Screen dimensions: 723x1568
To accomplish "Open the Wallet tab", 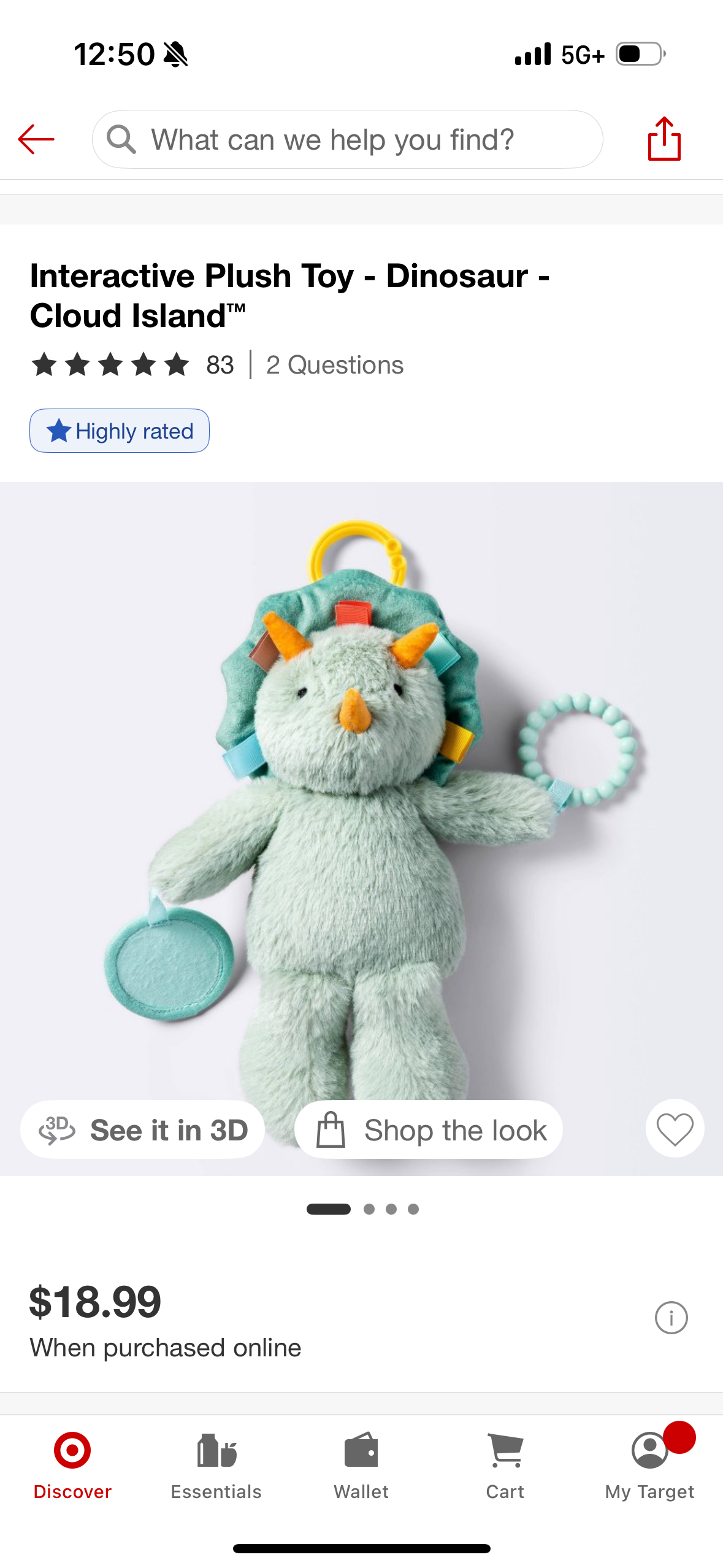I will pyautogui.click(x=361, y=1466).
